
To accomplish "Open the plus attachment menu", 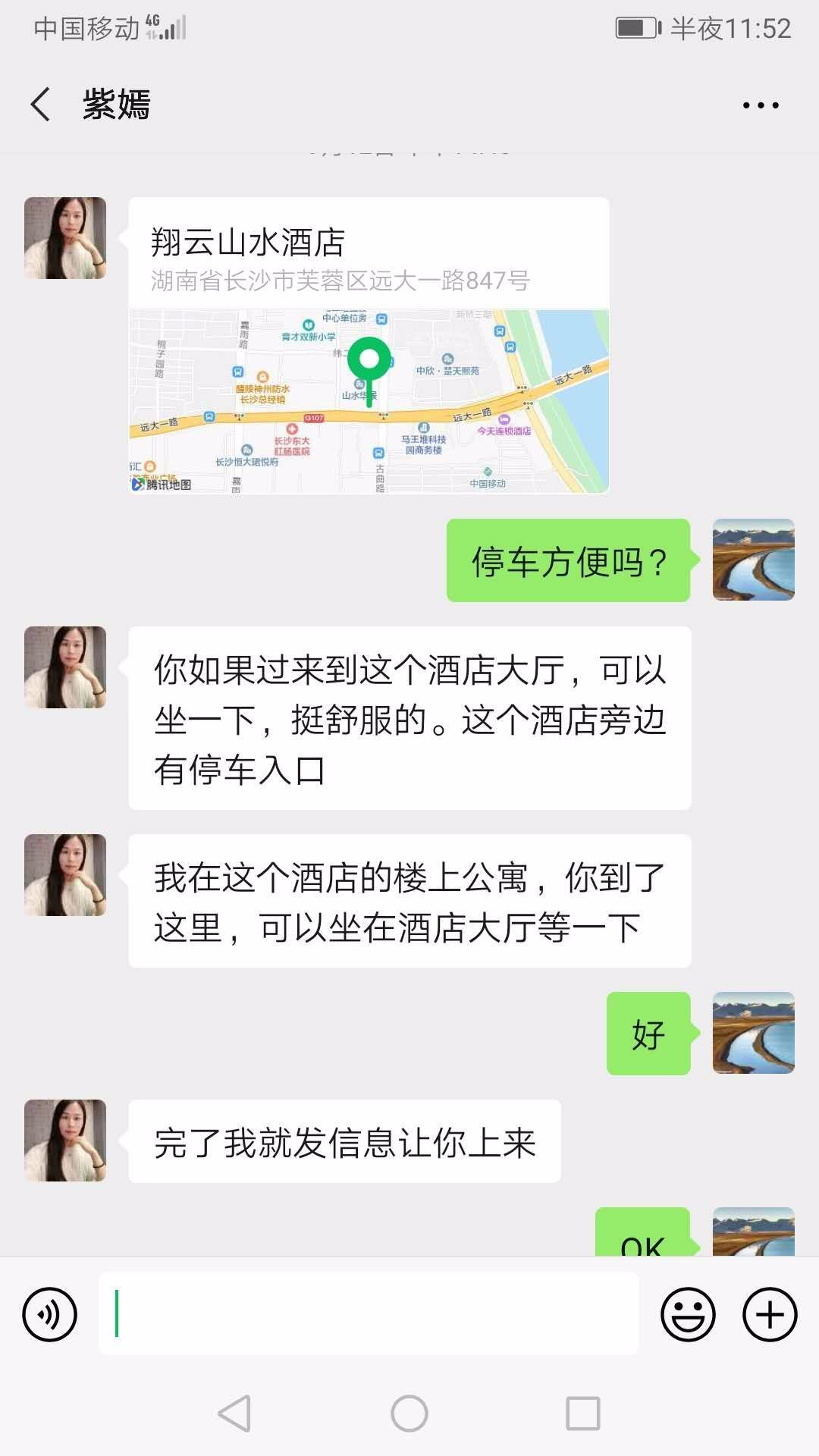I will [x=770, y=1314].
